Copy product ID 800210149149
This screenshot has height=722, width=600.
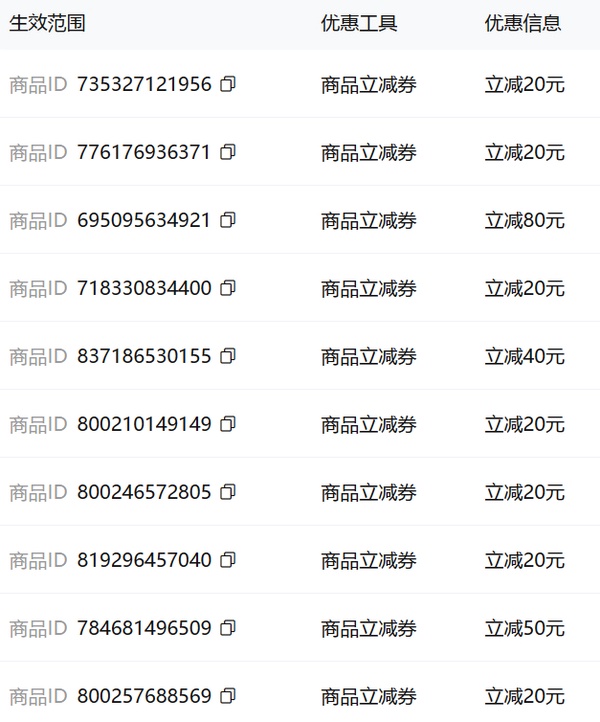pos(228,424)
